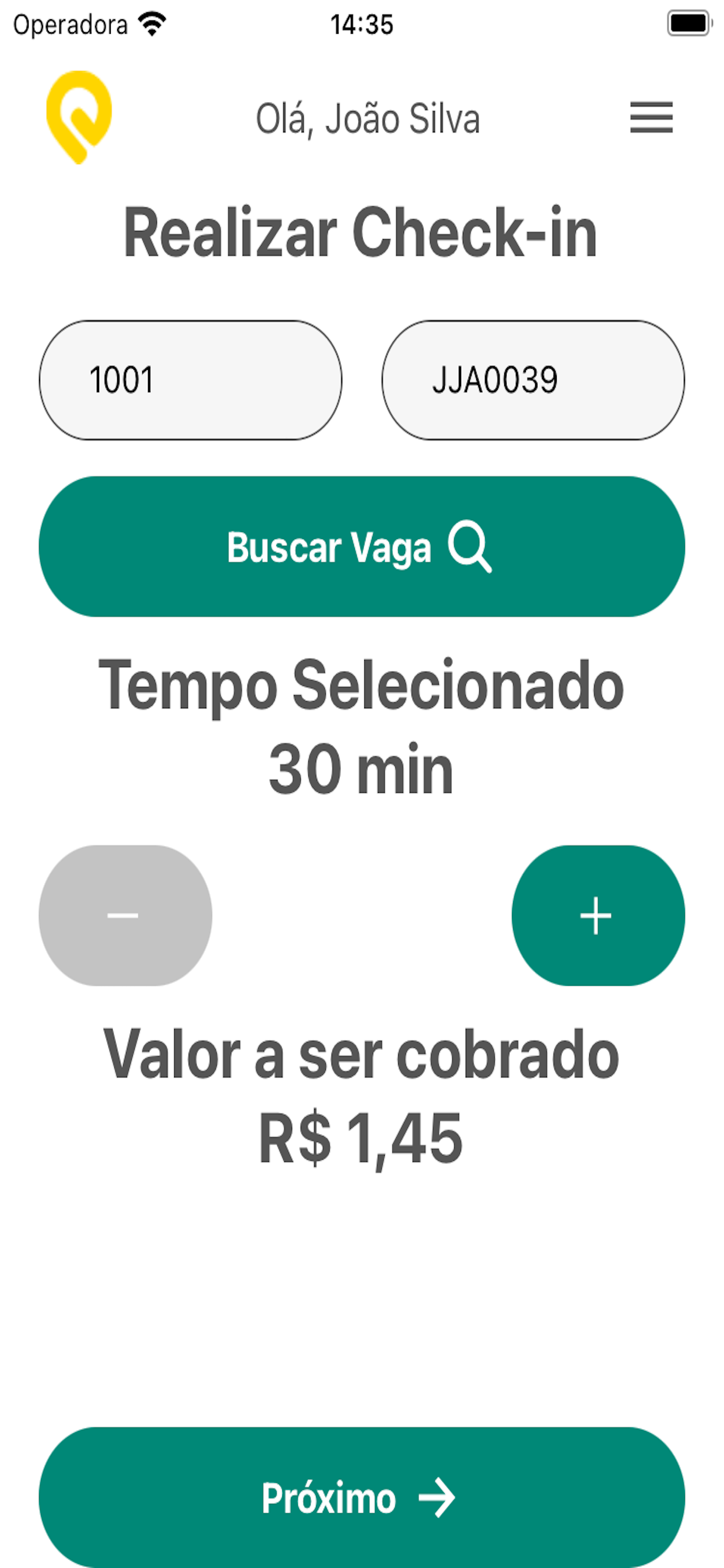Open the hamburger menu

[x=651, y=117]
